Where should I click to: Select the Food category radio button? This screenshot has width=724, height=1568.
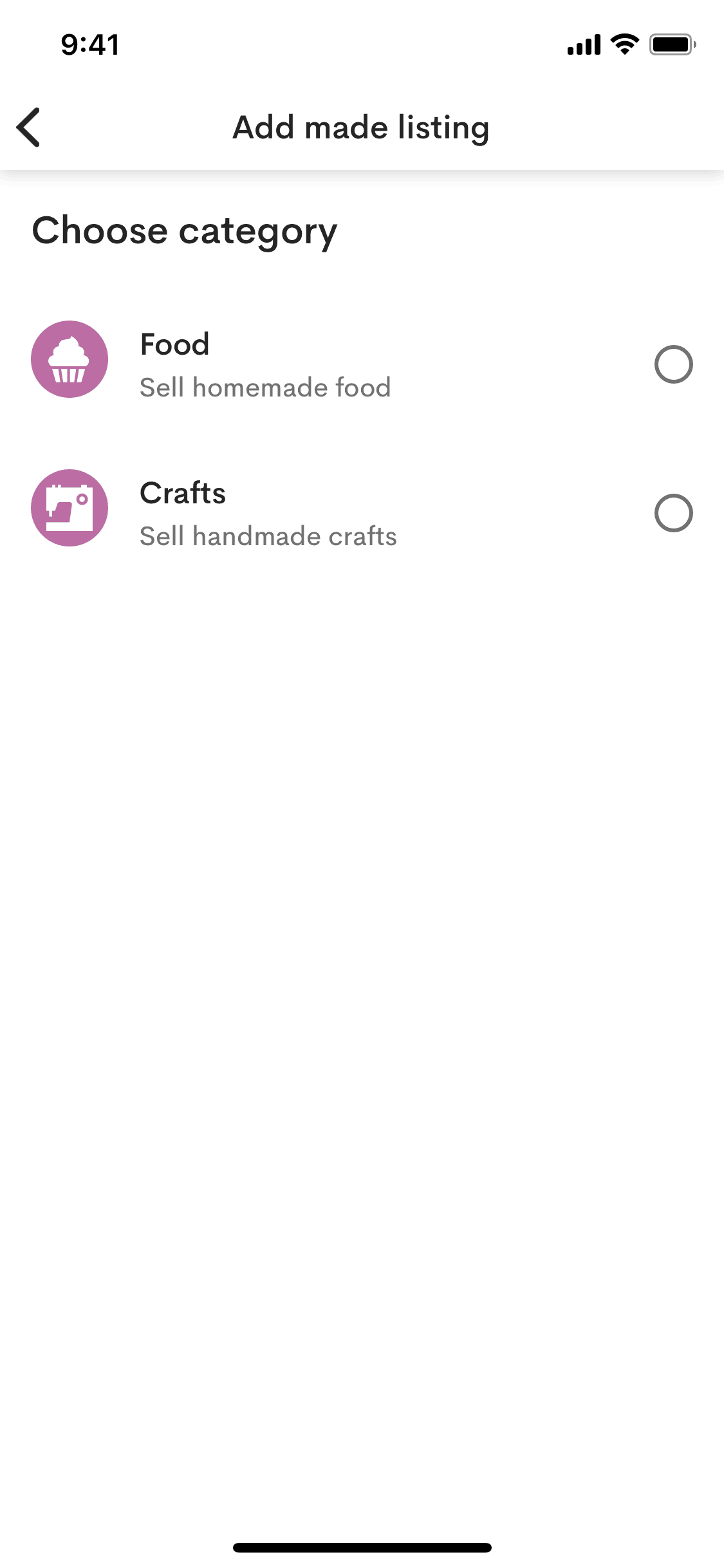coord(673,364)
